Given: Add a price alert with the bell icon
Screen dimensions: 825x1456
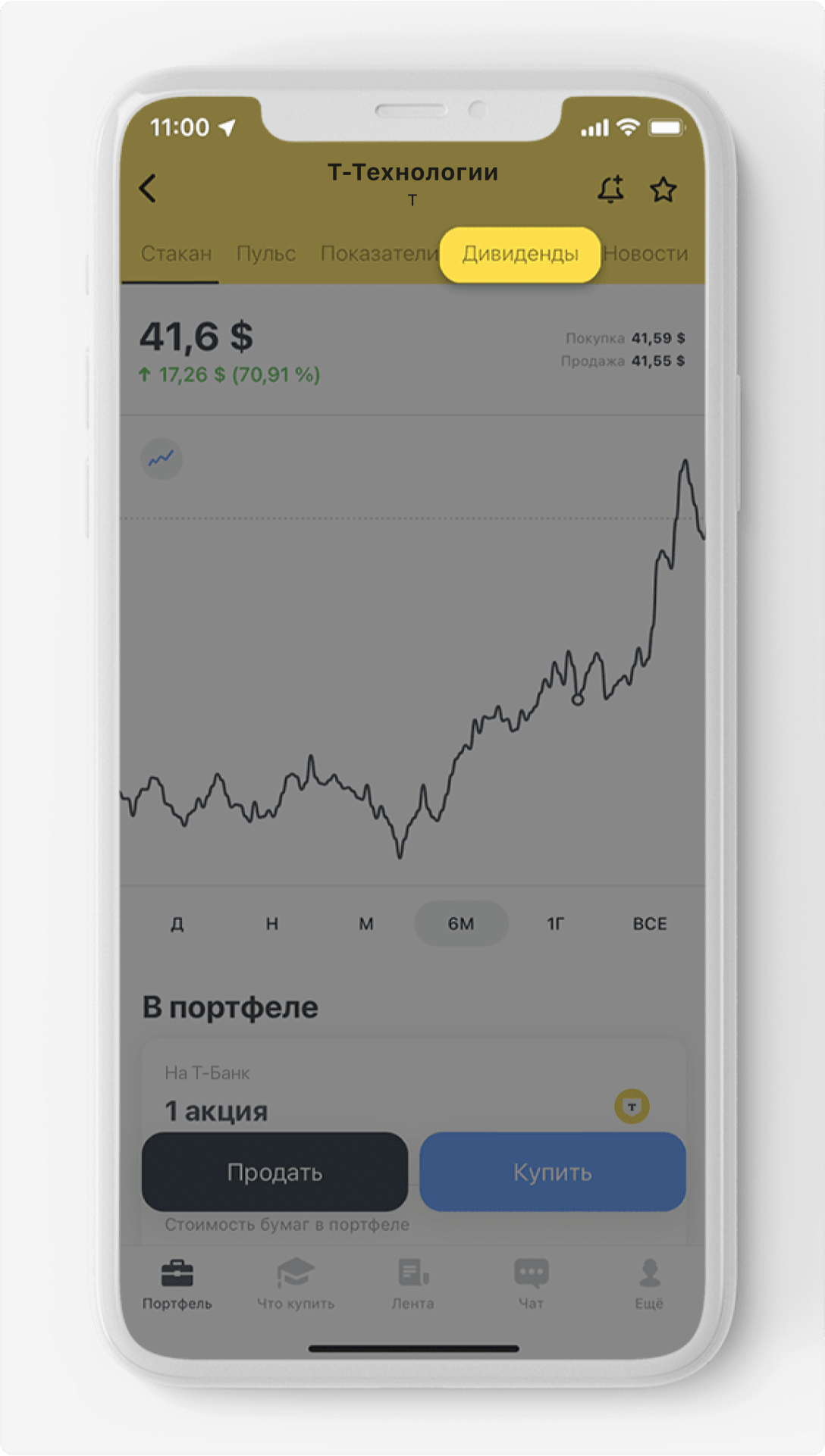Looking at the screenshot, I should coord(610,189).
